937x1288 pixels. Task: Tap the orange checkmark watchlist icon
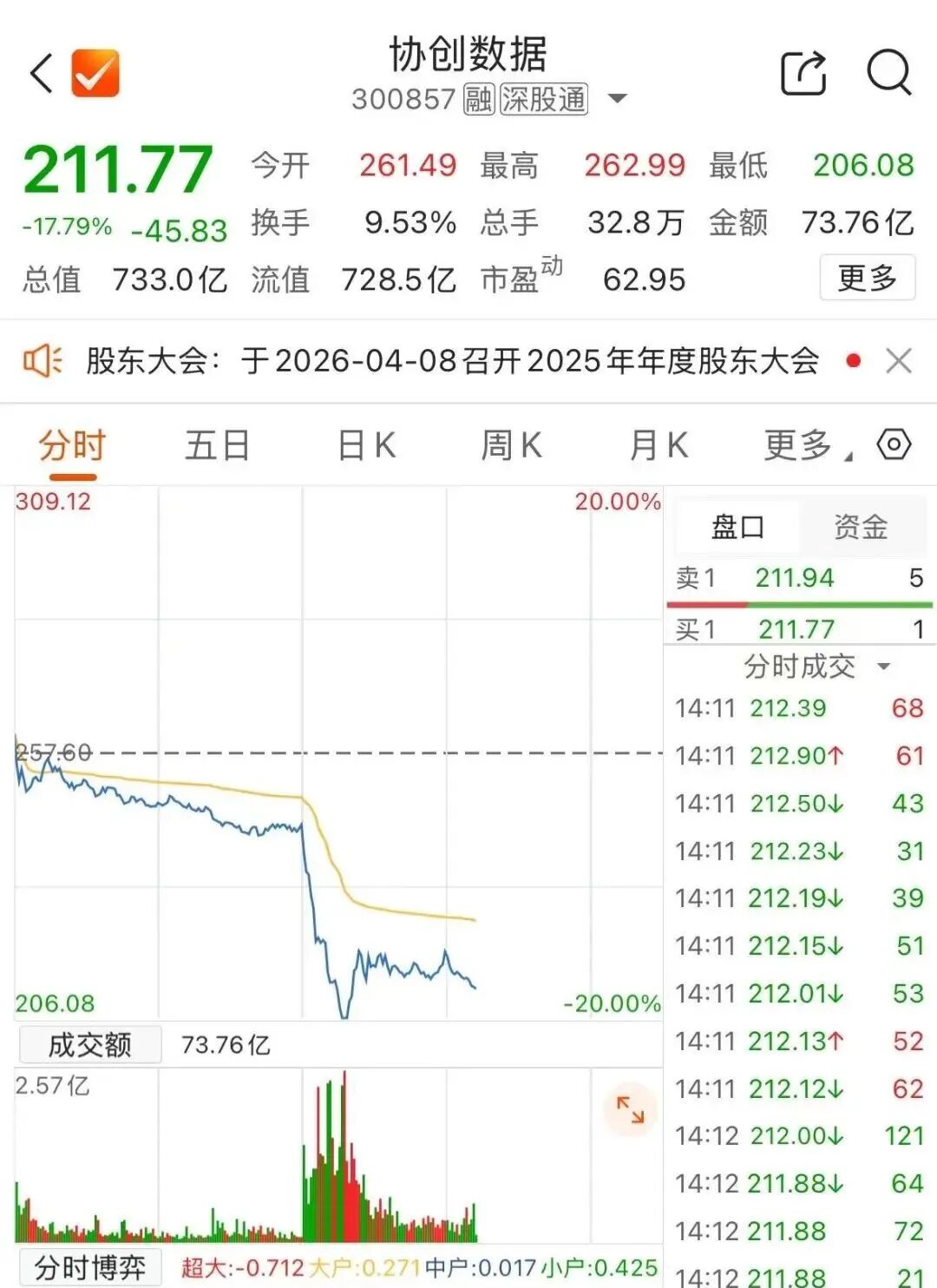point(95,73)
